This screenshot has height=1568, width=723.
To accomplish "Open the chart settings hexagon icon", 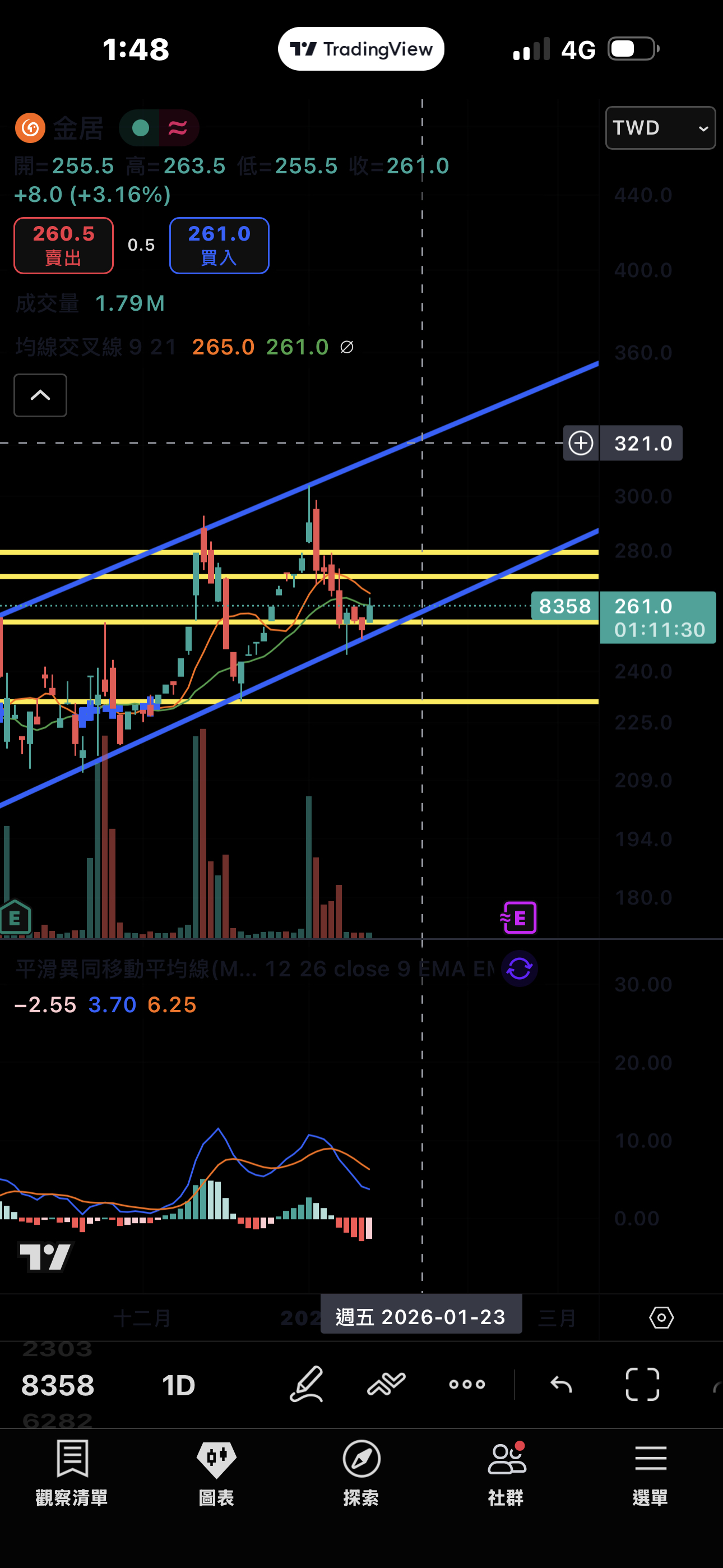I will pos(661,1318).
